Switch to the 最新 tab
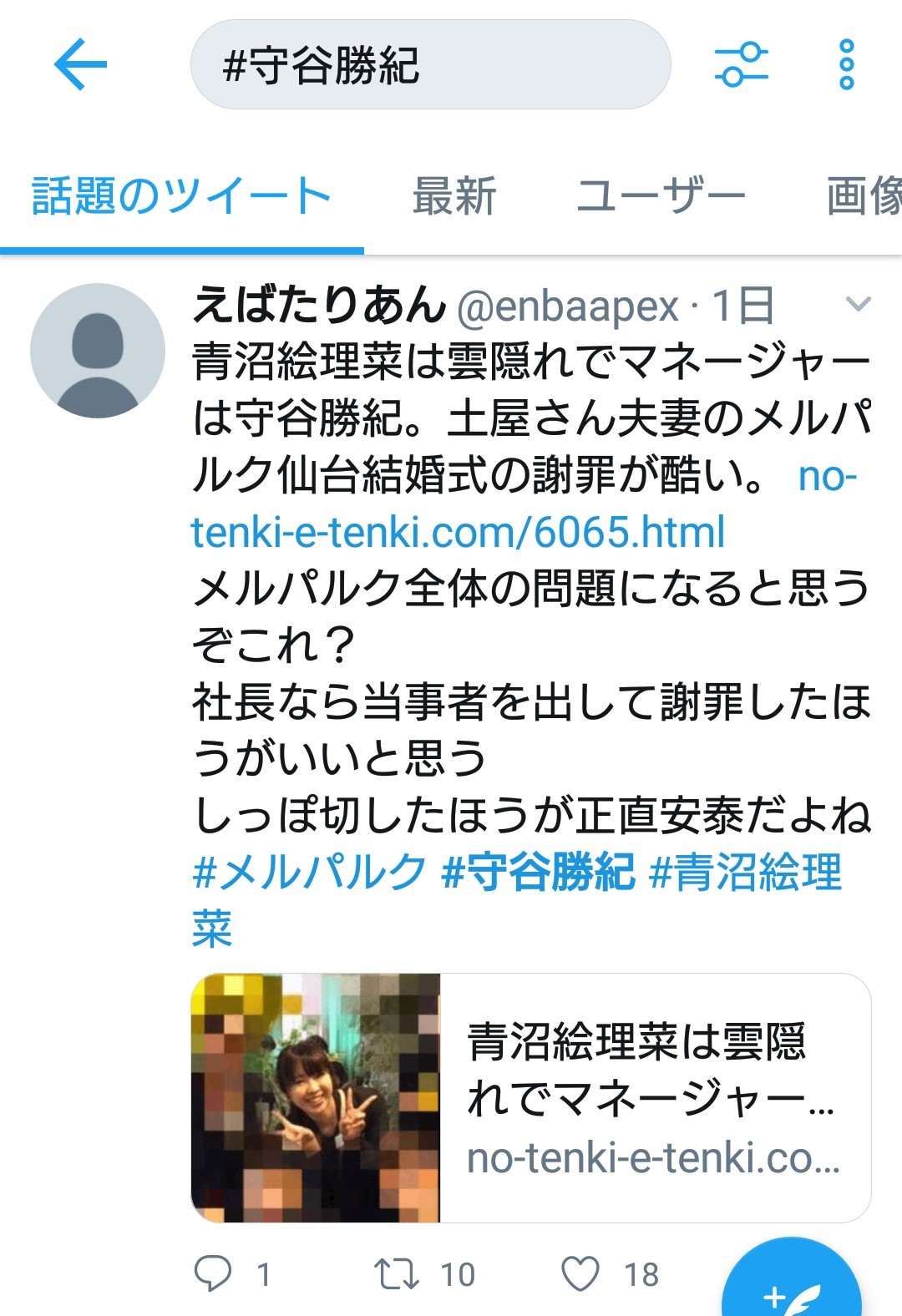The height and width of the screenshot is (1316, 902). click(x=454, y=196)
